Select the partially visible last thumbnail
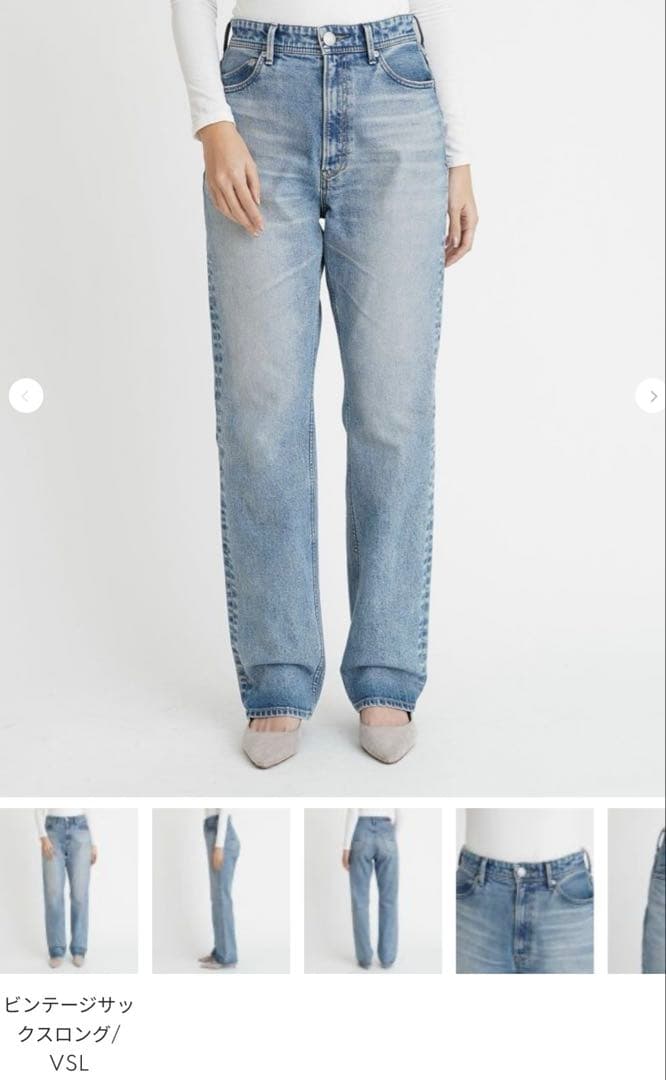Image resolution: width=666 pixels, height=1080 pixels. 638,890
